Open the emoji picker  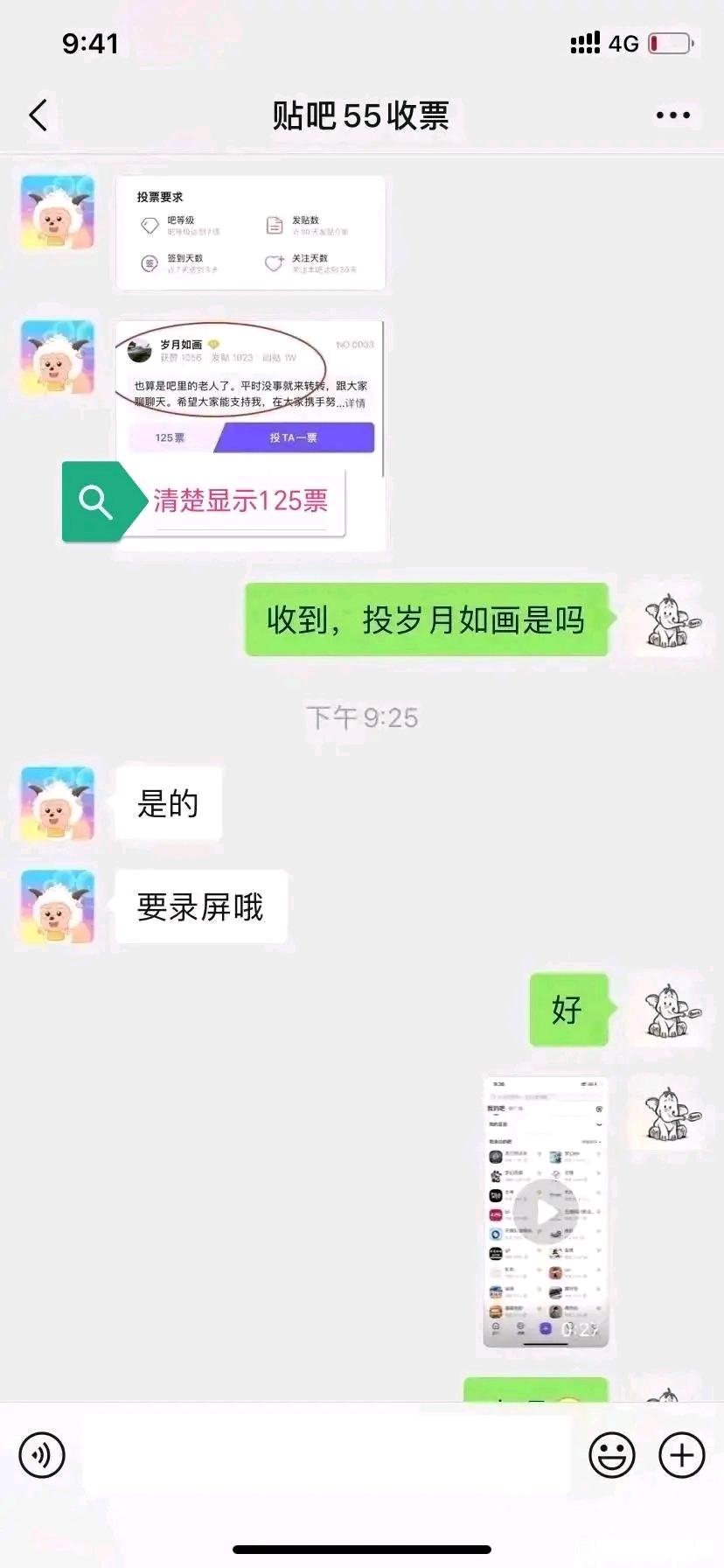pyautogui.click(x=612, y=1455)
